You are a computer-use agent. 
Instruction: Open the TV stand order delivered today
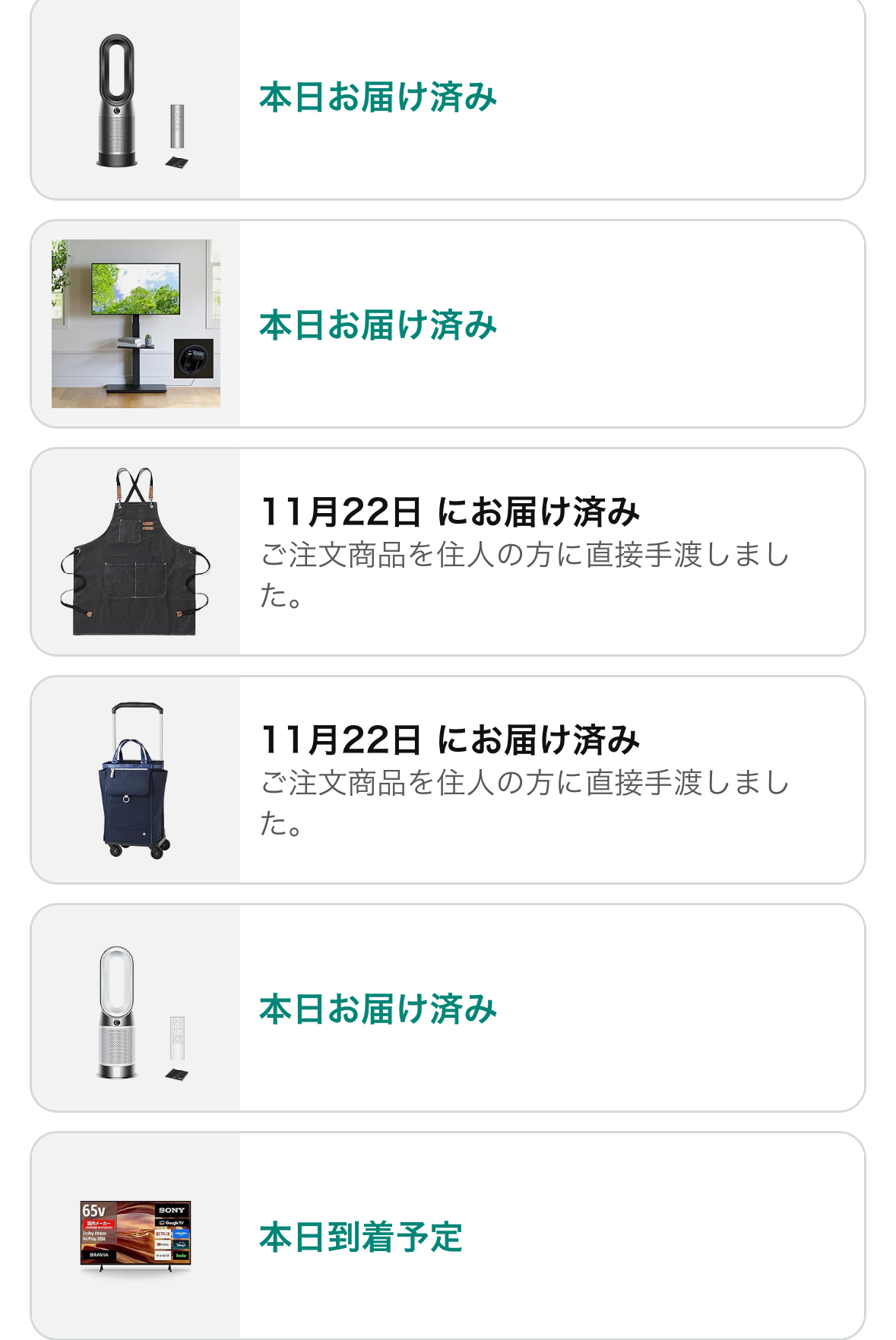pyautogui.click(x=447, y=324)
